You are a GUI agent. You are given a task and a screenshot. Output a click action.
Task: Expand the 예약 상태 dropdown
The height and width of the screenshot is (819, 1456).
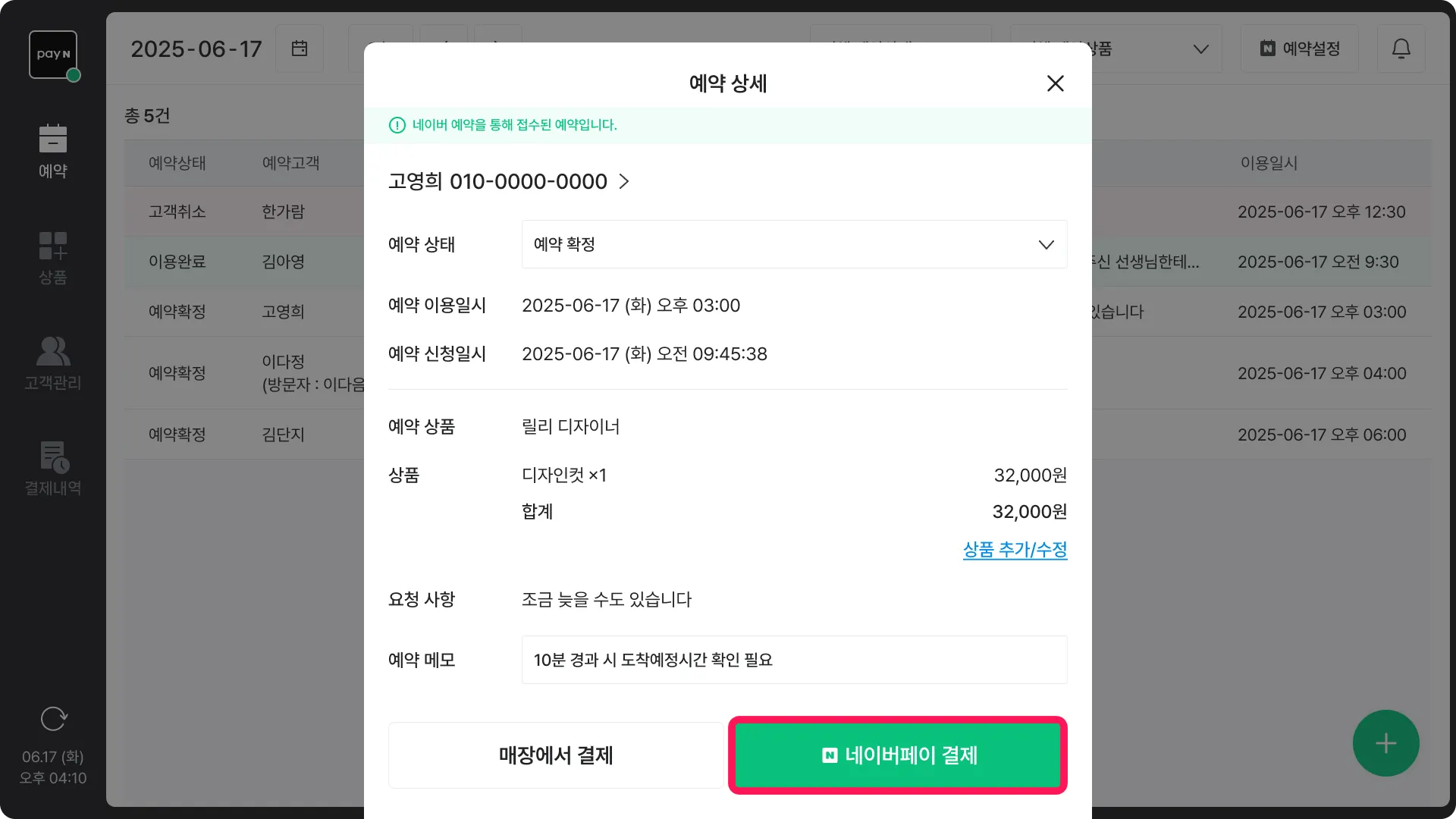tap(794, 244)
